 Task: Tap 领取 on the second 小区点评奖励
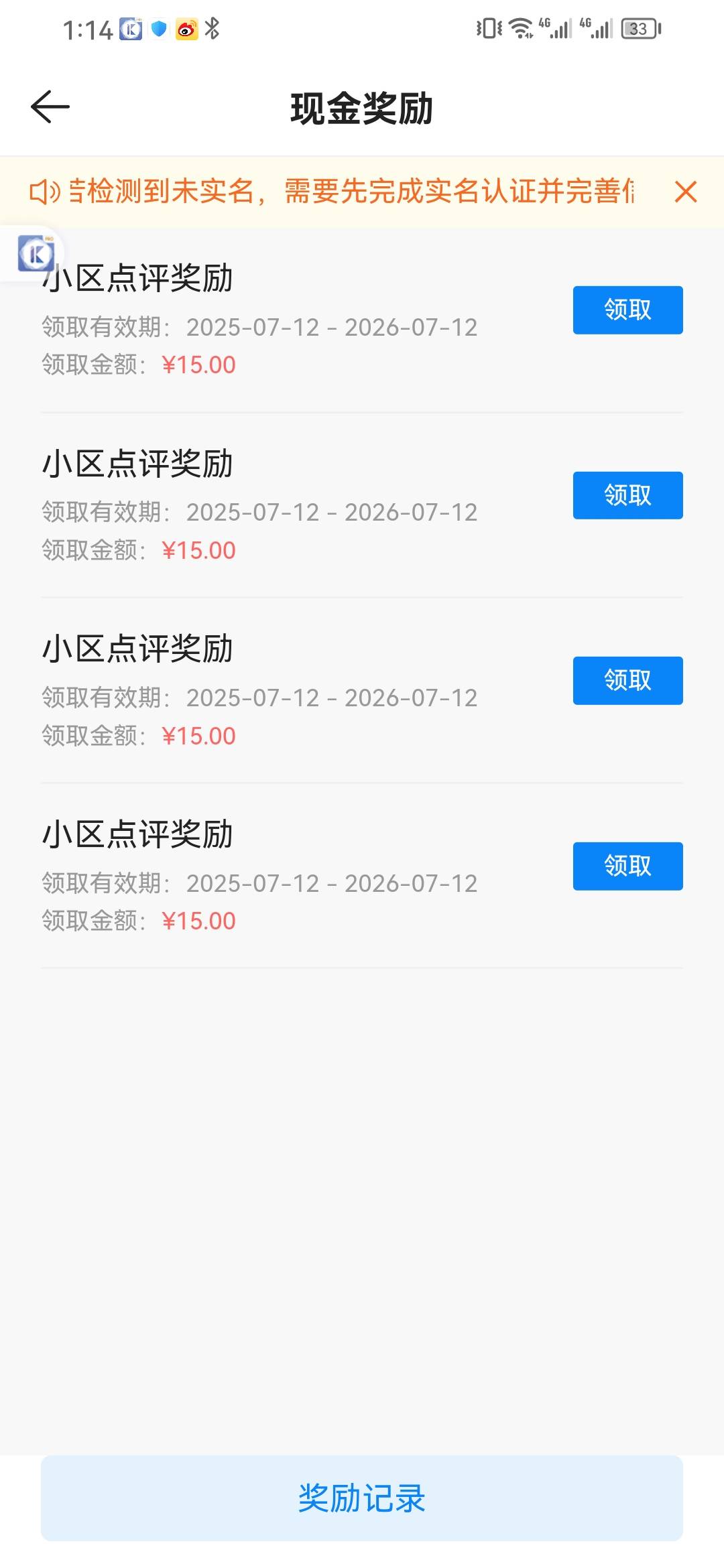click(x=627, y=495)
